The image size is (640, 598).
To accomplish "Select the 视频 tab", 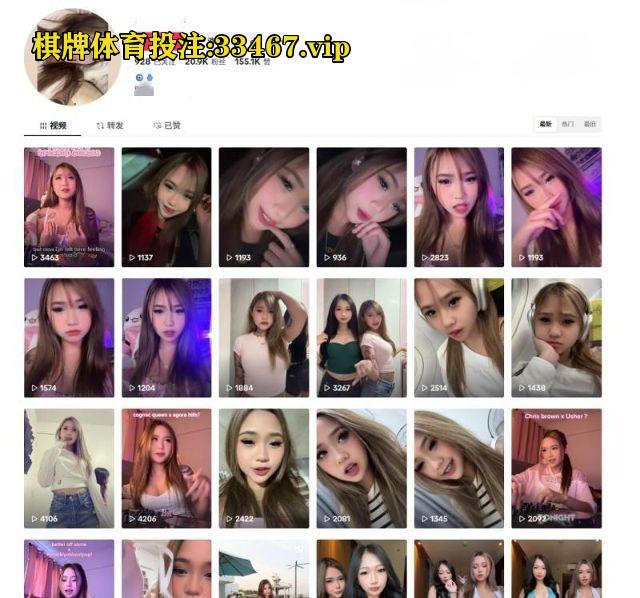I will click(x=53, y=126).
